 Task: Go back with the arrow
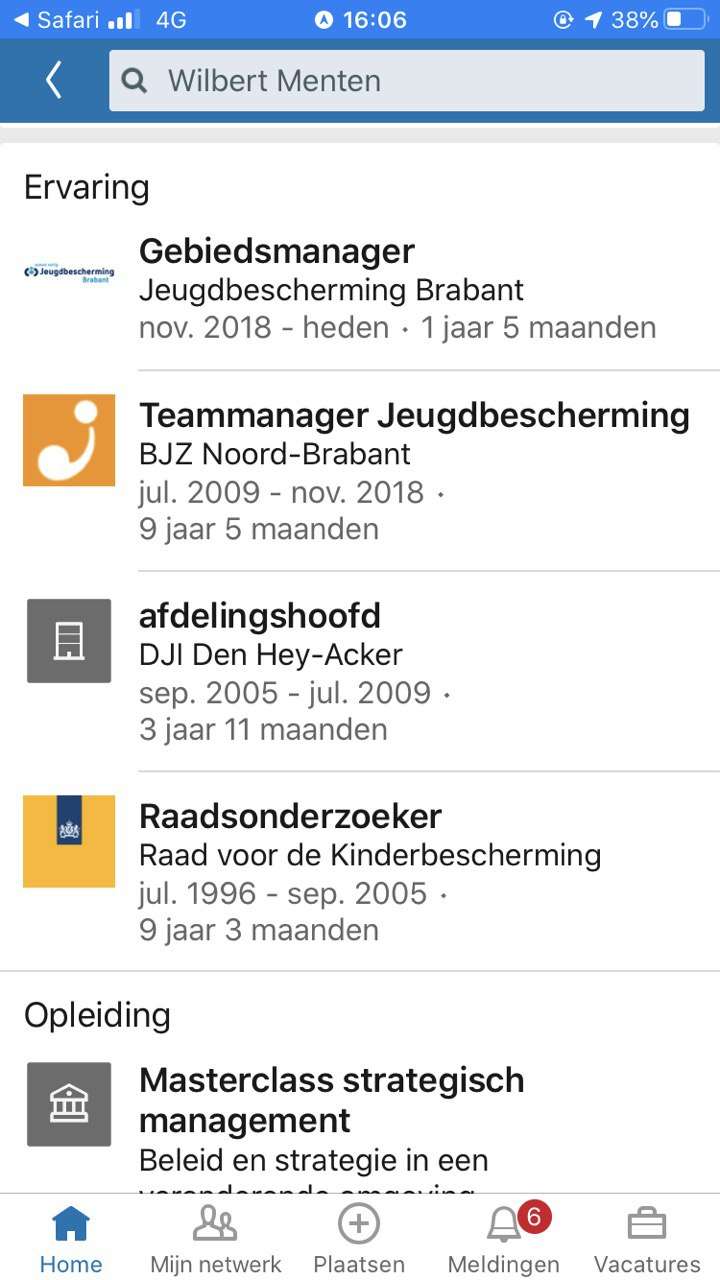[x=54, y=80]
